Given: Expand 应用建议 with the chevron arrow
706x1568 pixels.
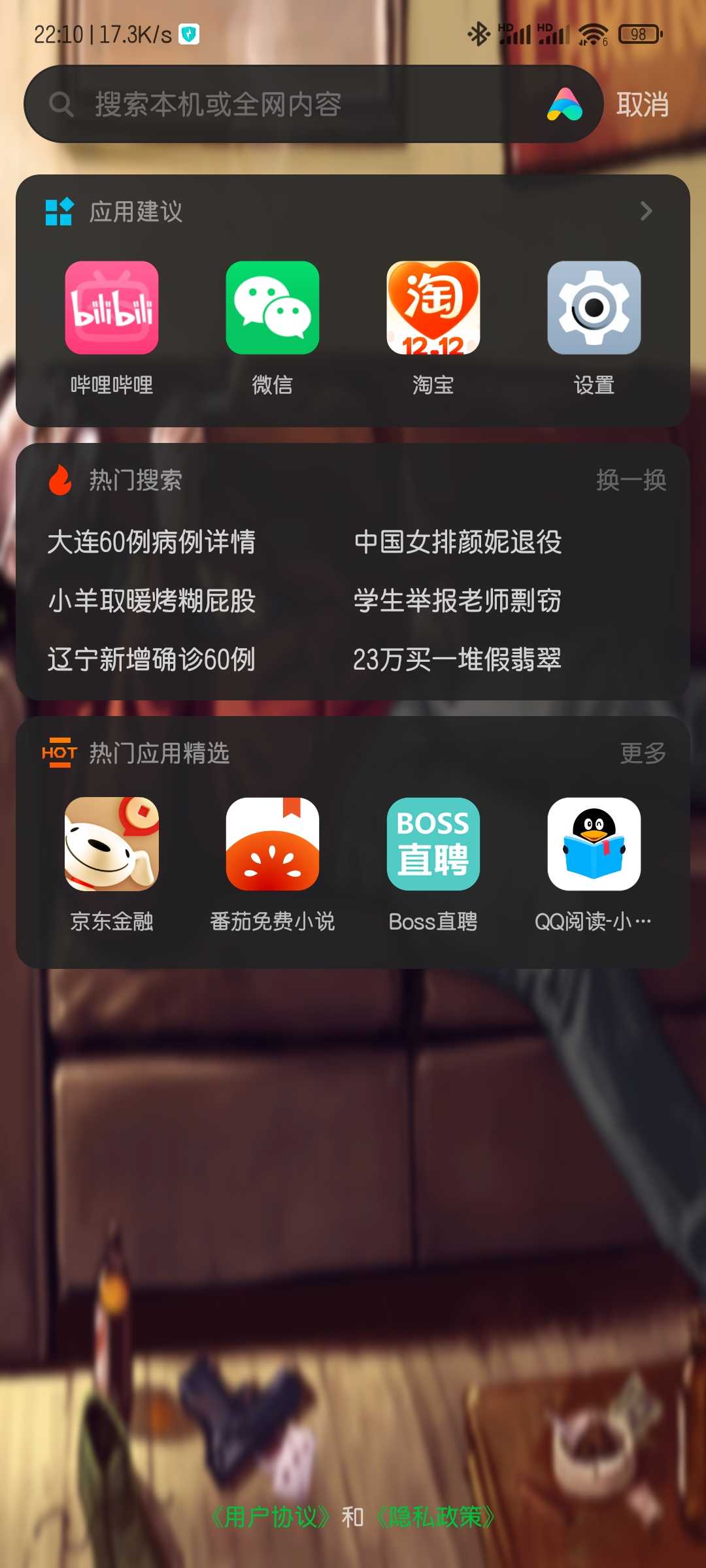Looking at the screenshot, I should pyautogui.click(x=646, y=211).
